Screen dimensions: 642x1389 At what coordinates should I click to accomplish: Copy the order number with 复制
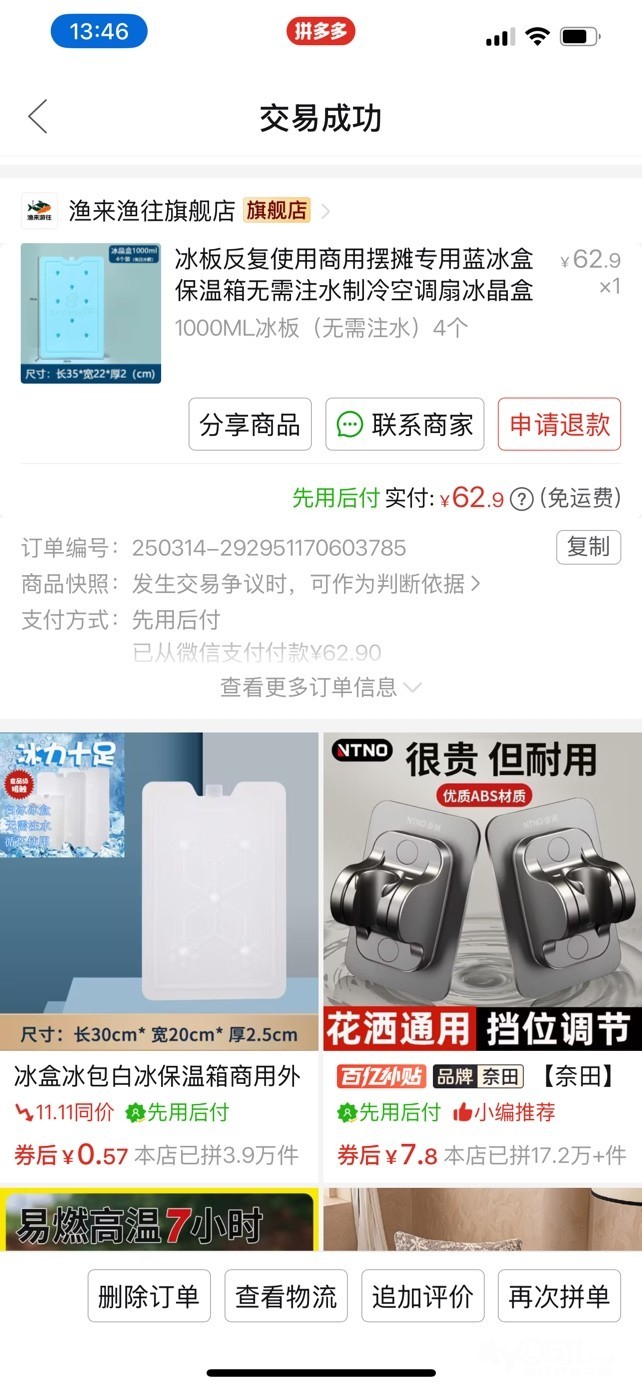click(588, 547)
